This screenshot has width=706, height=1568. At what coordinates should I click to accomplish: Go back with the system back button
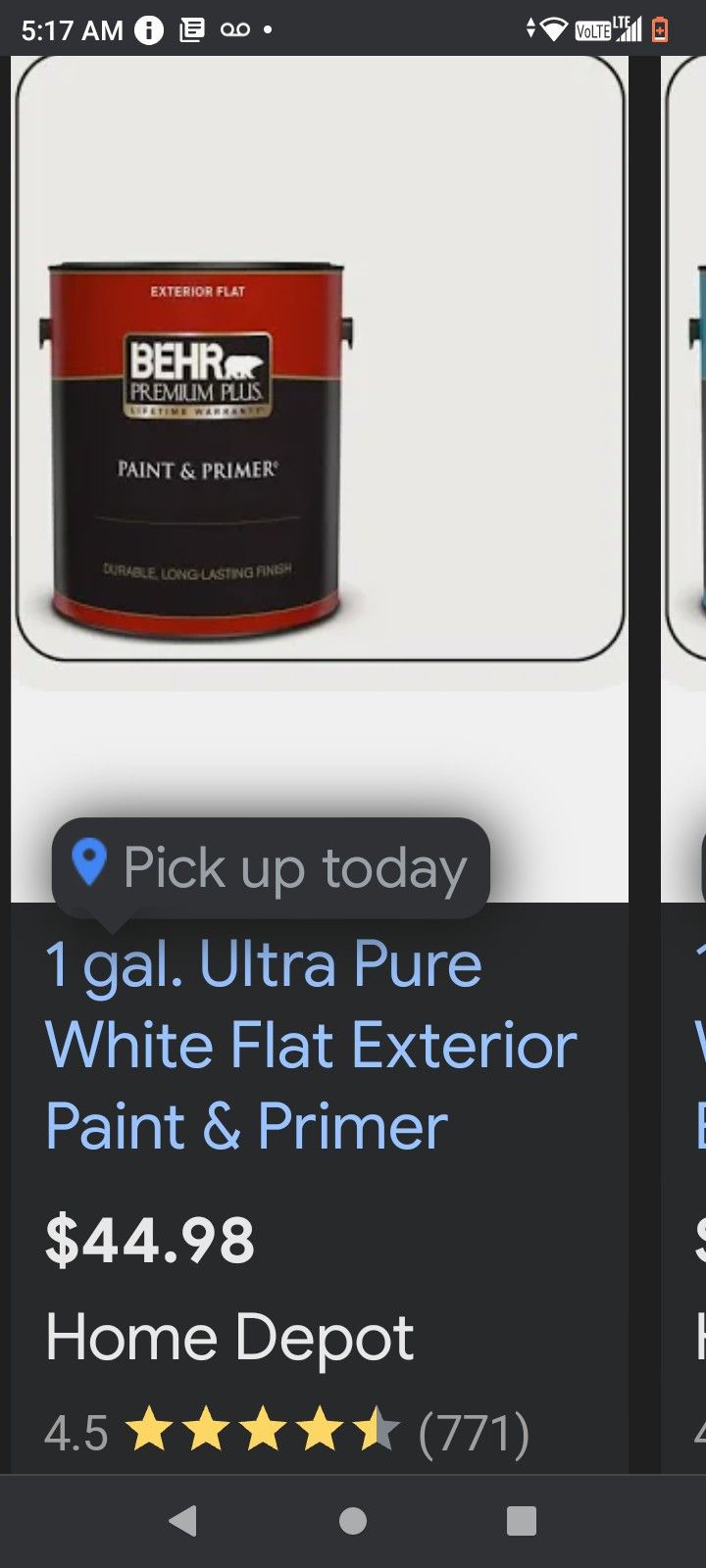click(183, 1521)
